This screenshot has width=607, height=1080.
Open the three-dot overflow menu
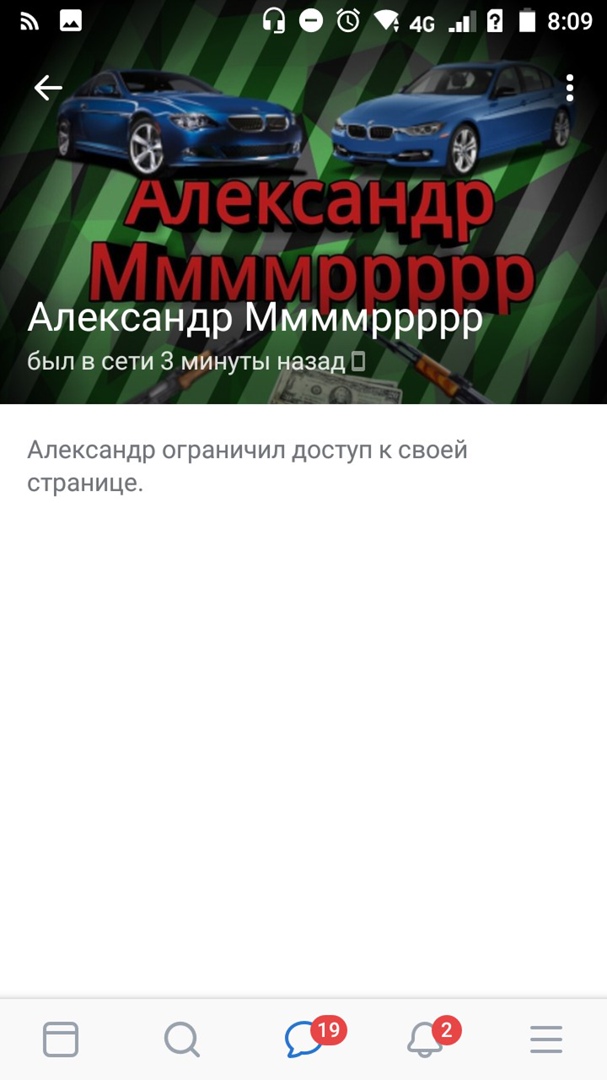point(569,88)
